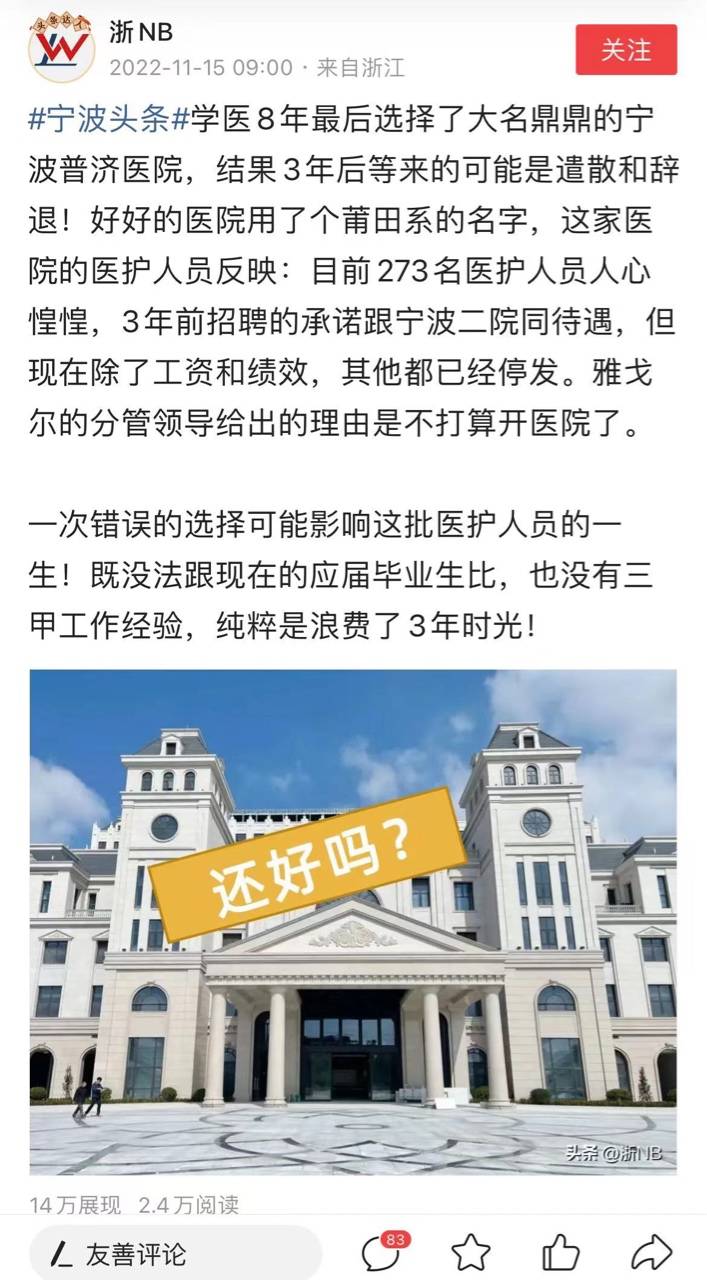Follow the 浙NB account
Screen dimensions: 707x1280
[x=626, y=49]
